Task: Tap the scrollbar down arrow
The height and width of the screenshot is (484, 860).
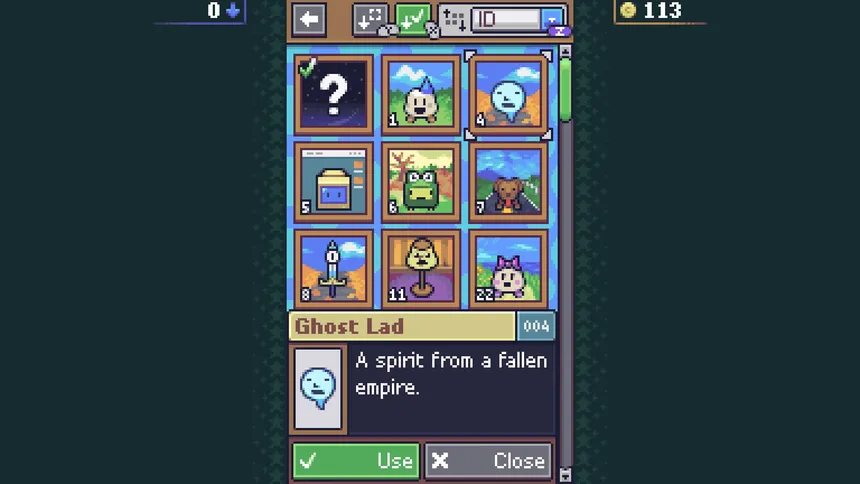Action: [565, 474]
